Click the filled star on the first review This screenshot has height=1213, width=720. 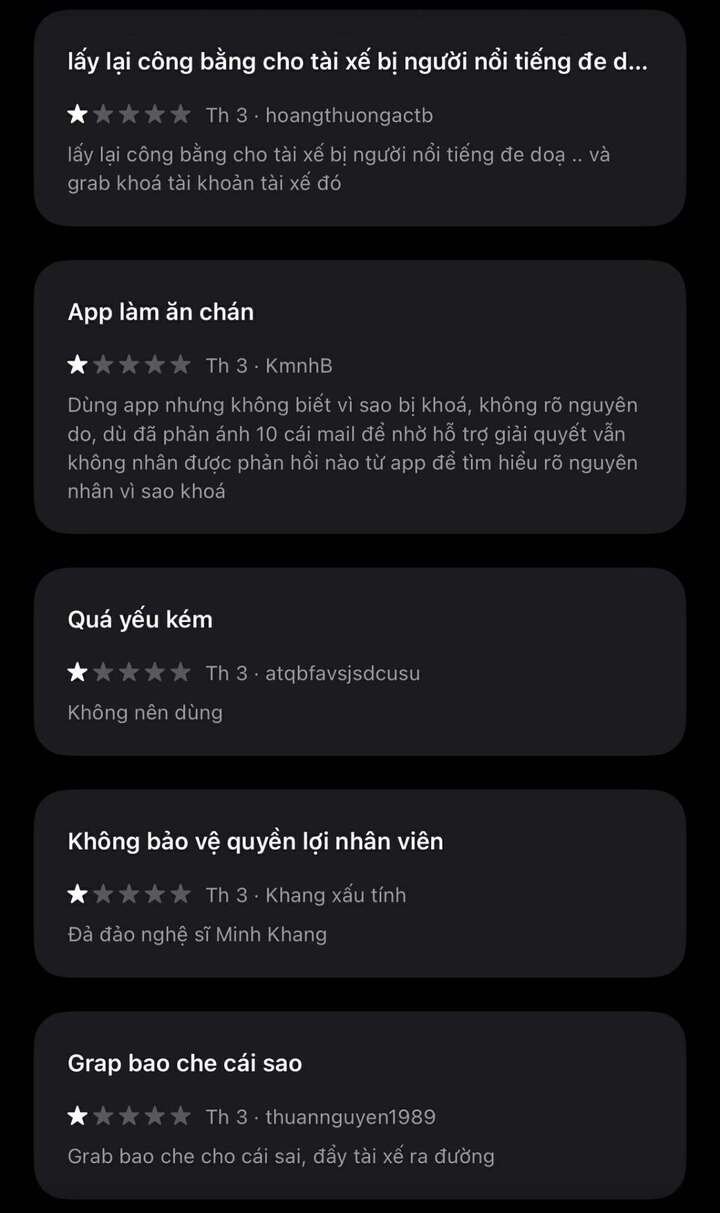point(76,114)
